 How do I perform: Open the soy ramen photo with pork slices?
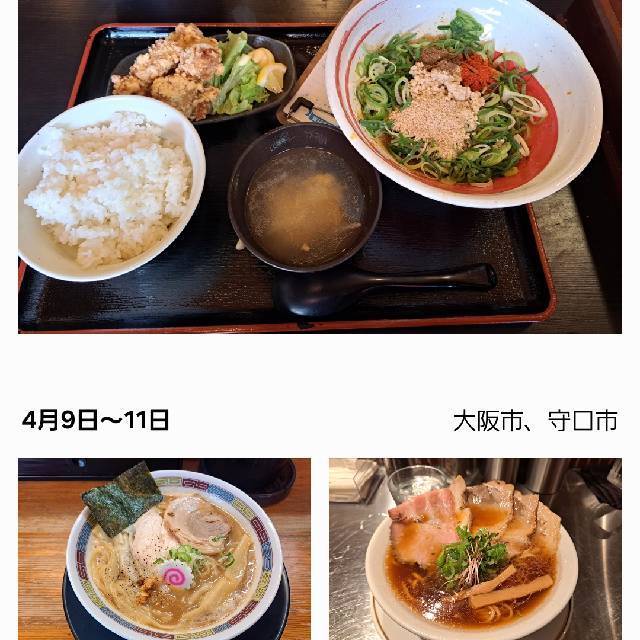[x=475, y=549]
